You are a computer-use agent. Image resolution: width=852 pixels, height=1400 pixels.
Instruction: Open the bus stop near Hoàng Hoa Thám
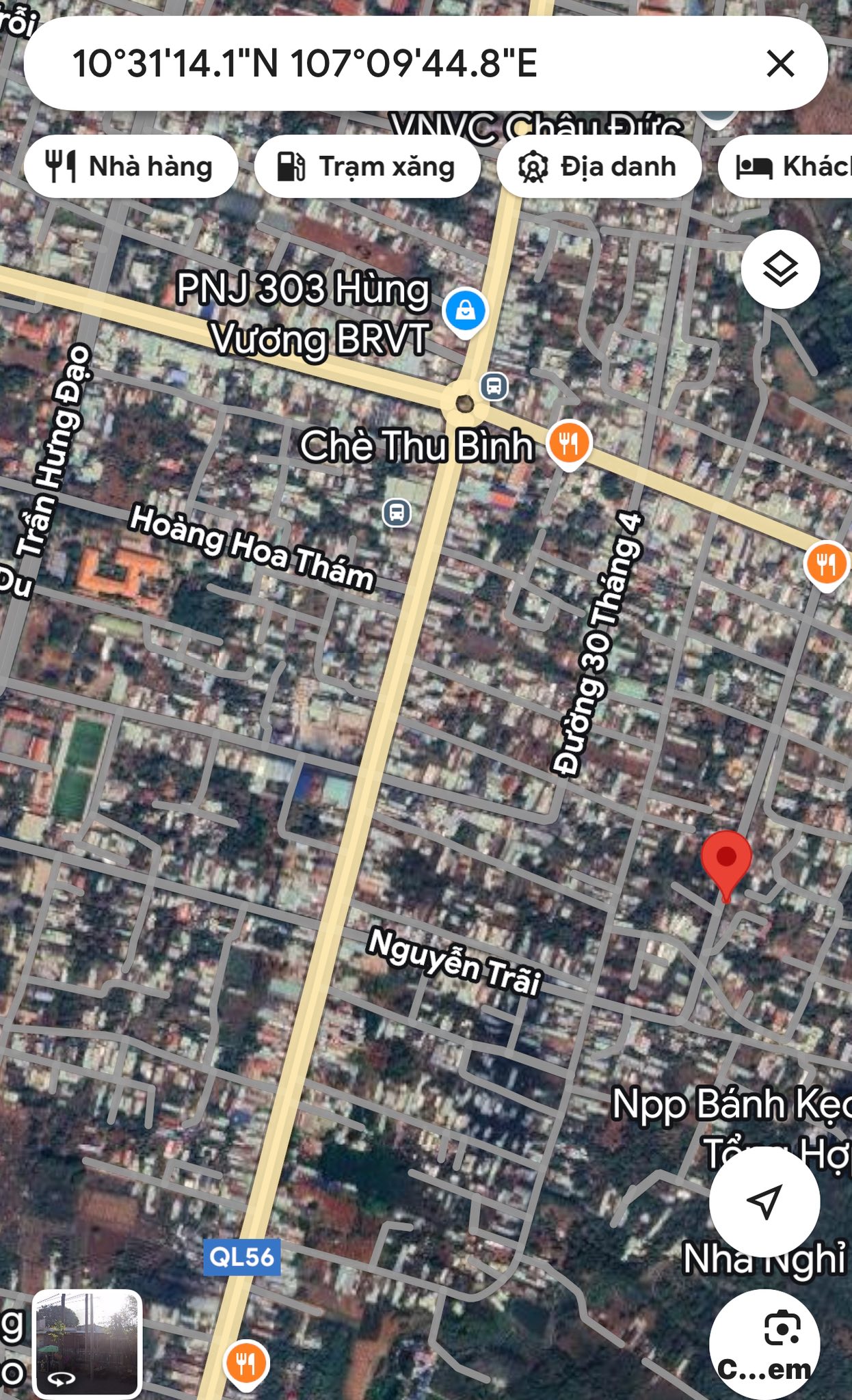point(397,512)
